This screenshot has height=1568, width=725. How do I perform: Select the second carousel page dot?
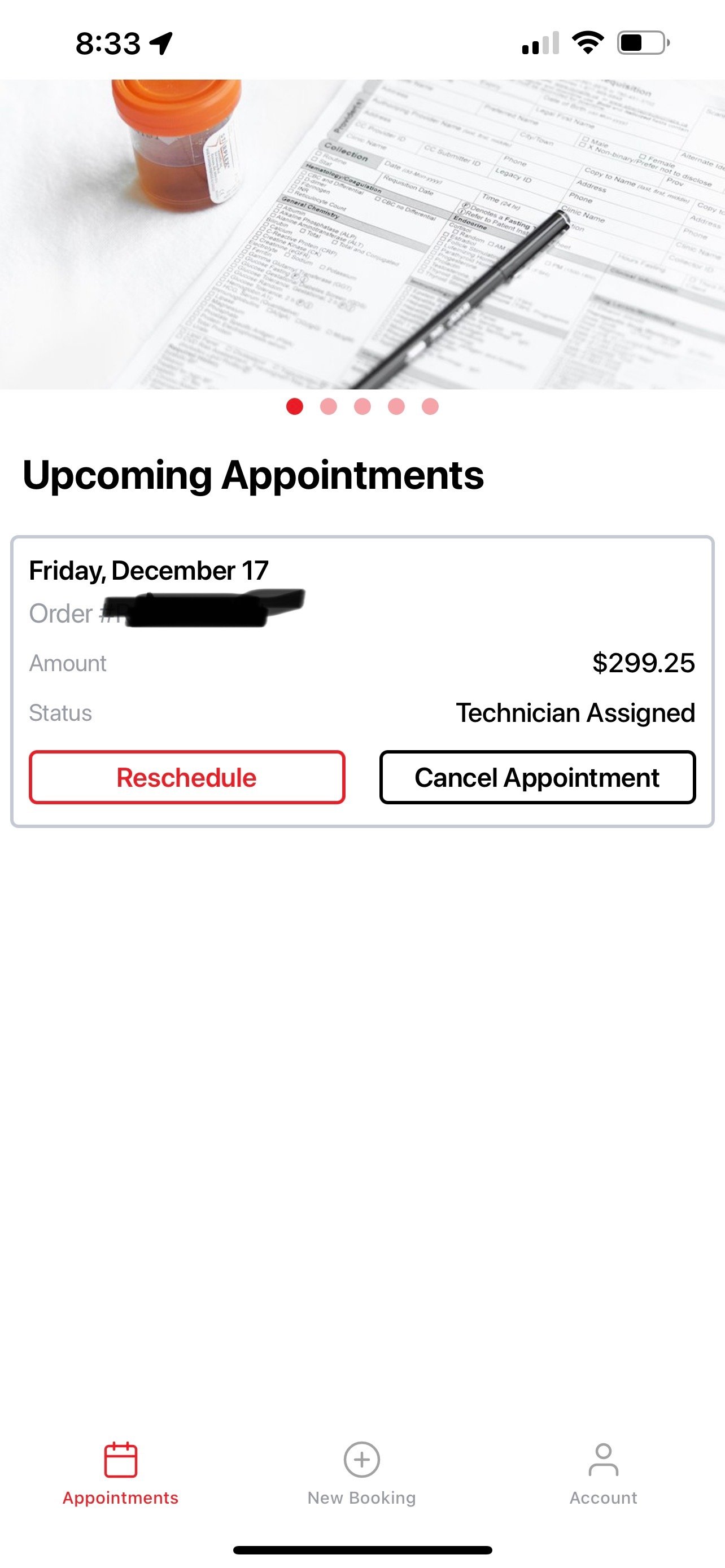(329, 406)
